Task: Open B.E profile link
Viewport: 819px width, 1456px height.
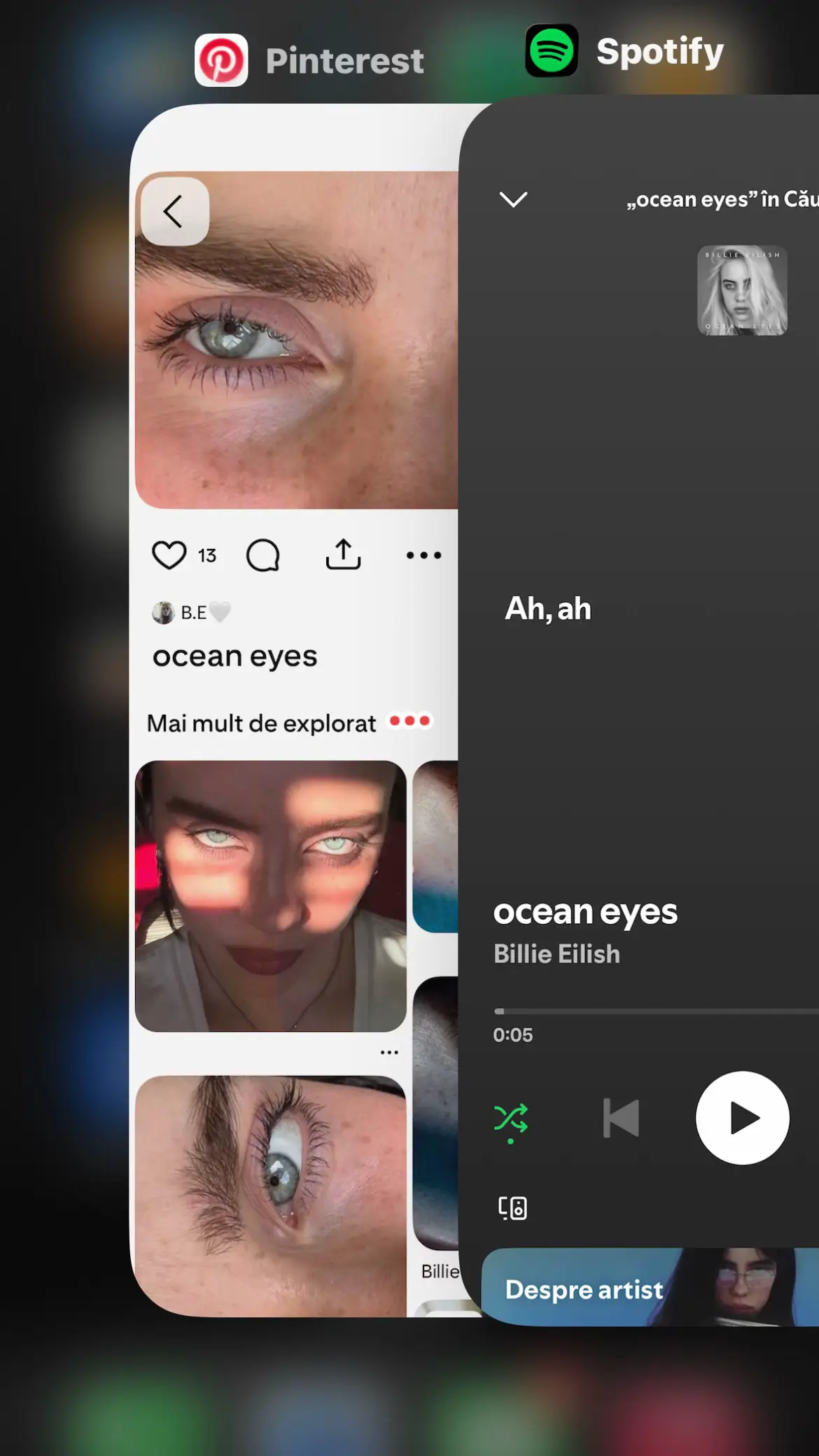Action: point(191,612)
